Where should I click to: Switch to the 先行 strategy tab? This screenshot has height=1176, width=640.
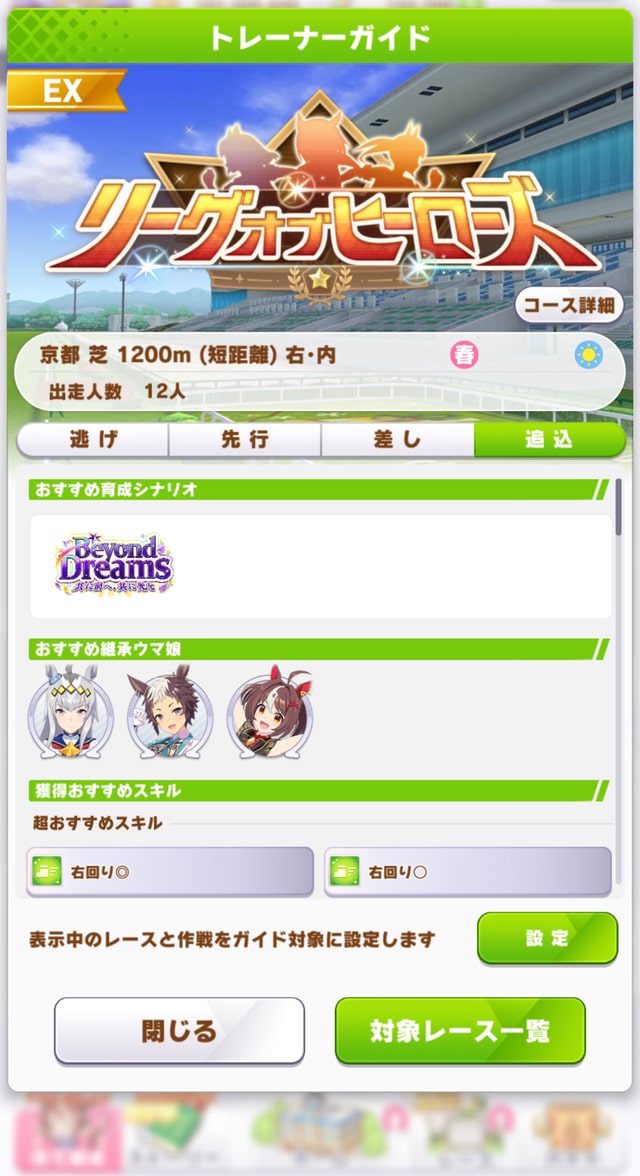click(245, 440)
